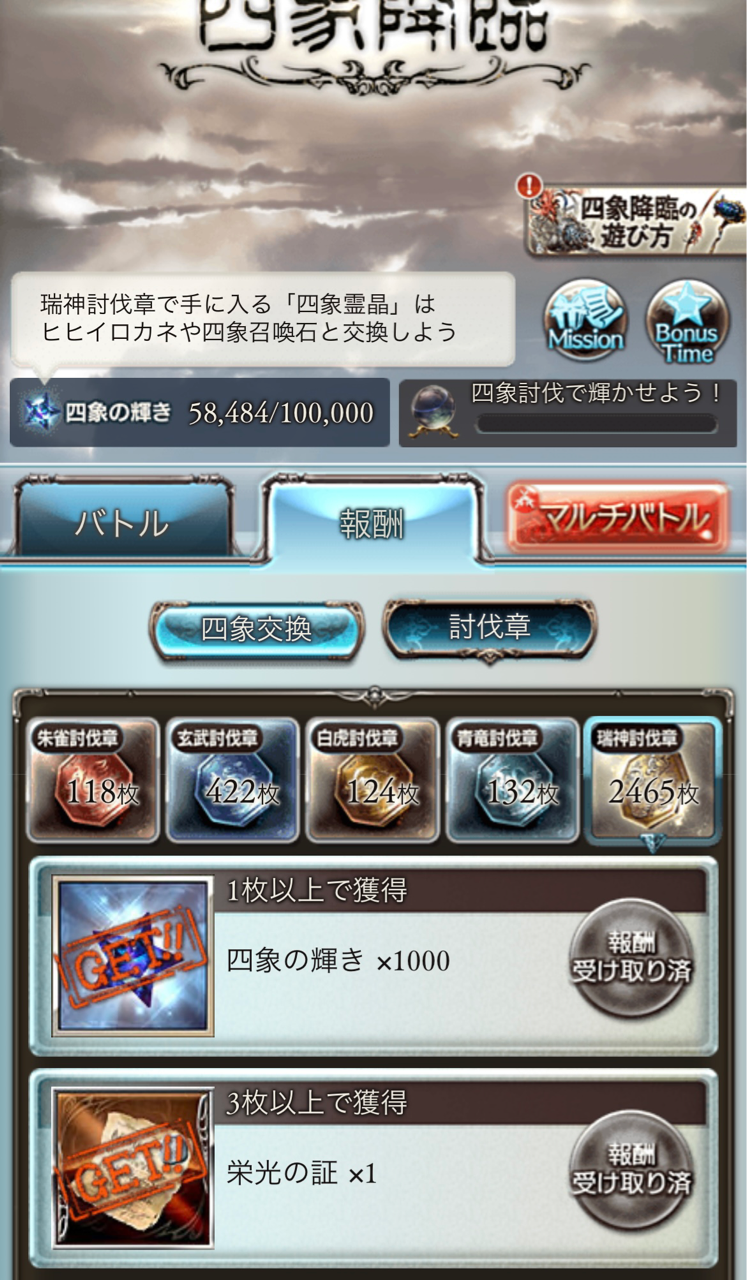Select the 瑞神討伐章 badge tile
Viewport: 747px width, 1280px height.
click(x=652, y=780)
